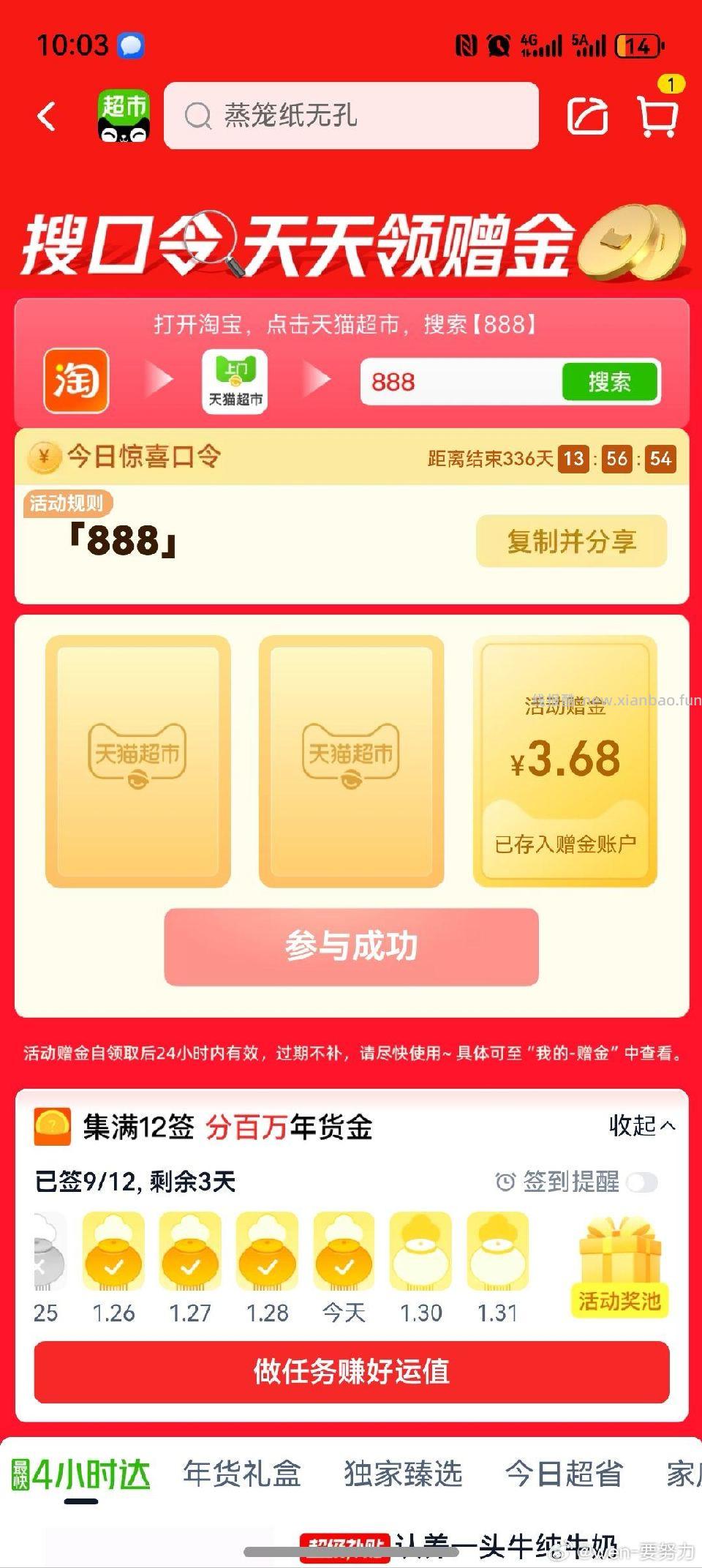Select the 4小时达 tab
Viewport: 702px width, 1568px height.
point(82,1474)
